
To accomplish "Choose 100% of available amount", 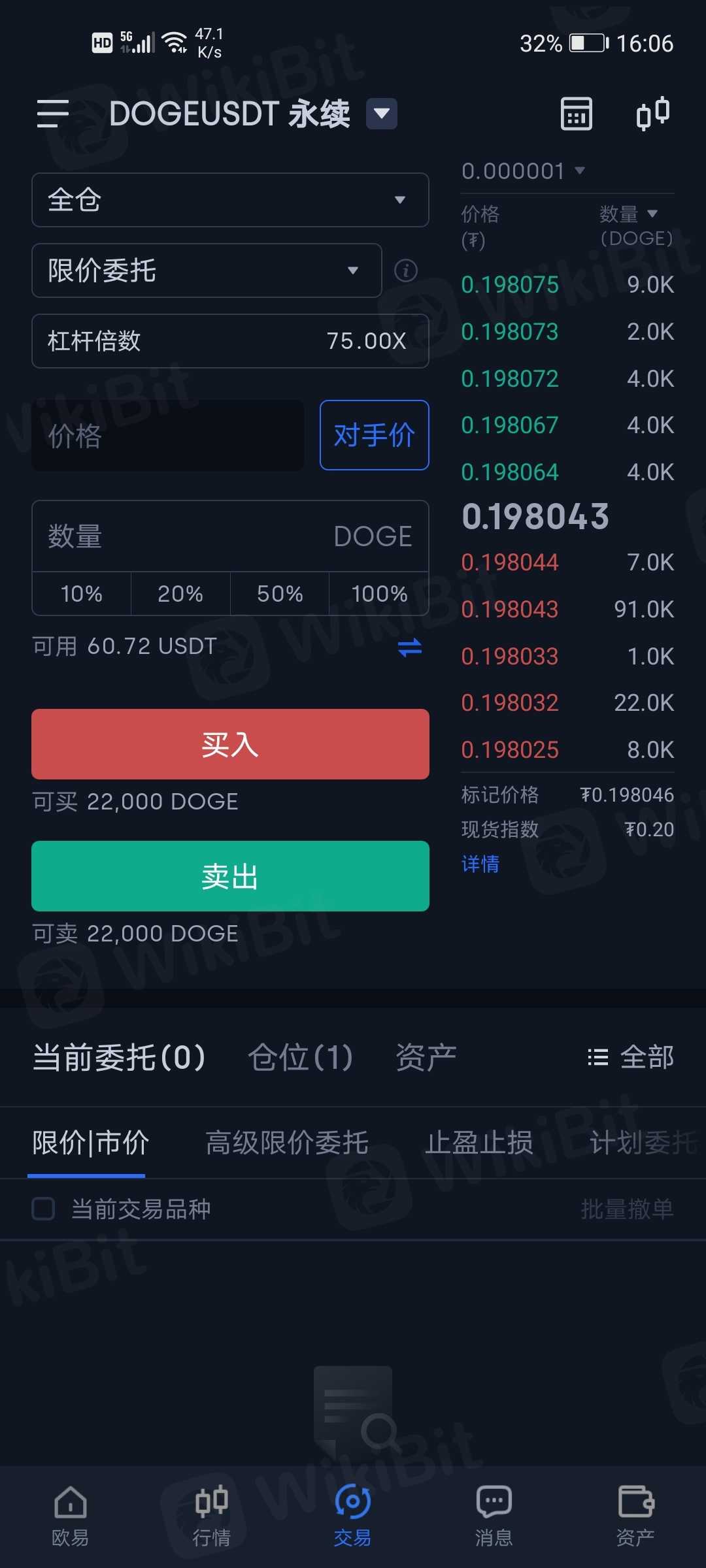I will click(379, 594).
